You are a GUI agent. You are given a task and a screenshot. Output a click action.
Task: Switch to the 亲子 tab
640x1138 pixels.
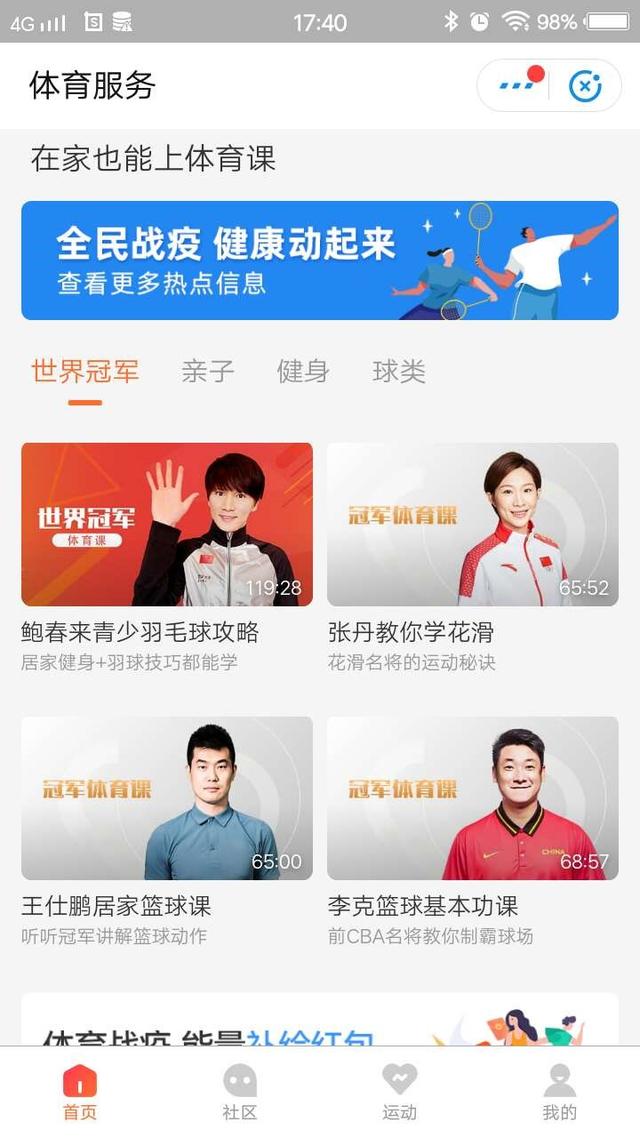coord(208,372)
